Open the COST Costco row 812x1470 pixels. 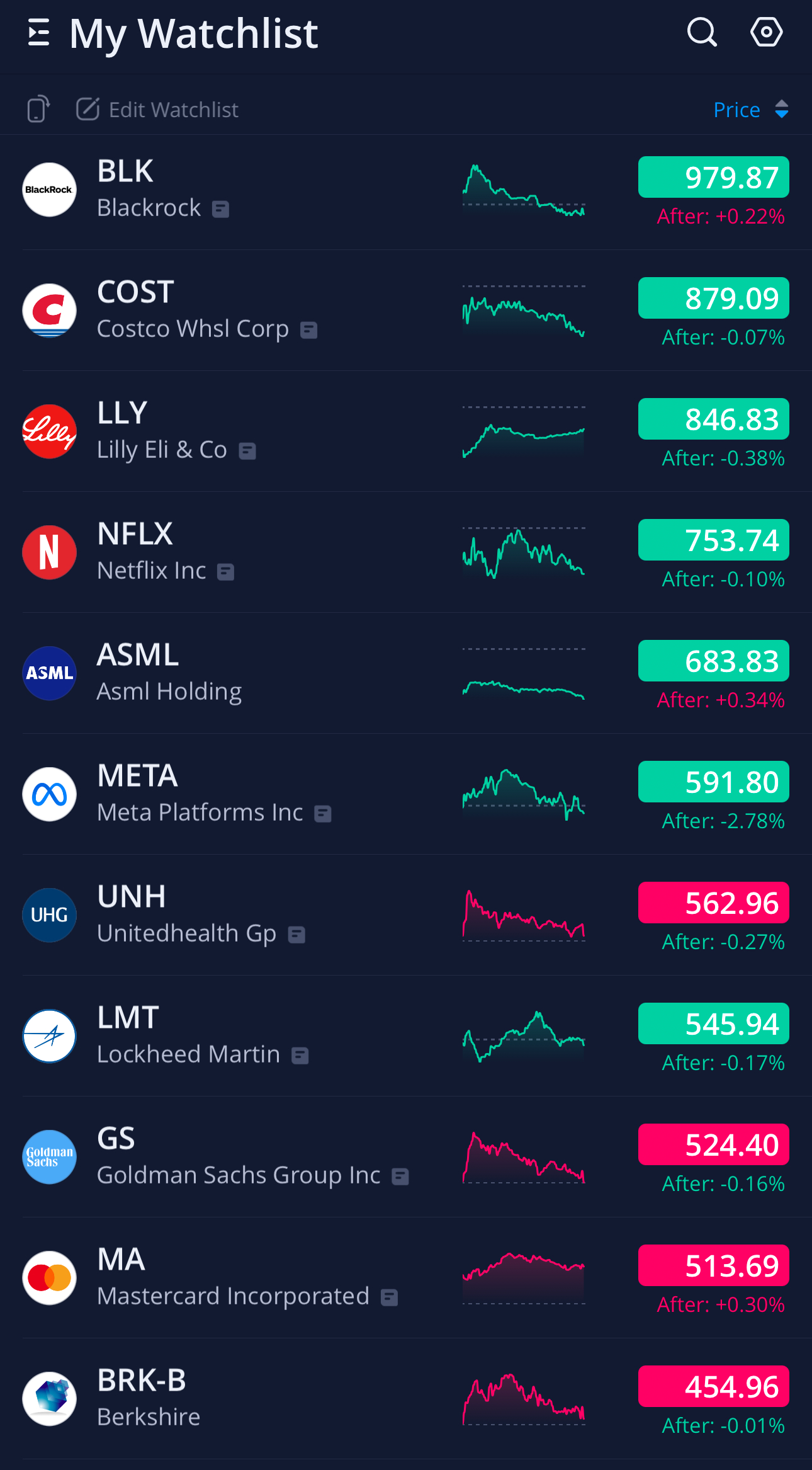pos(406,311)
